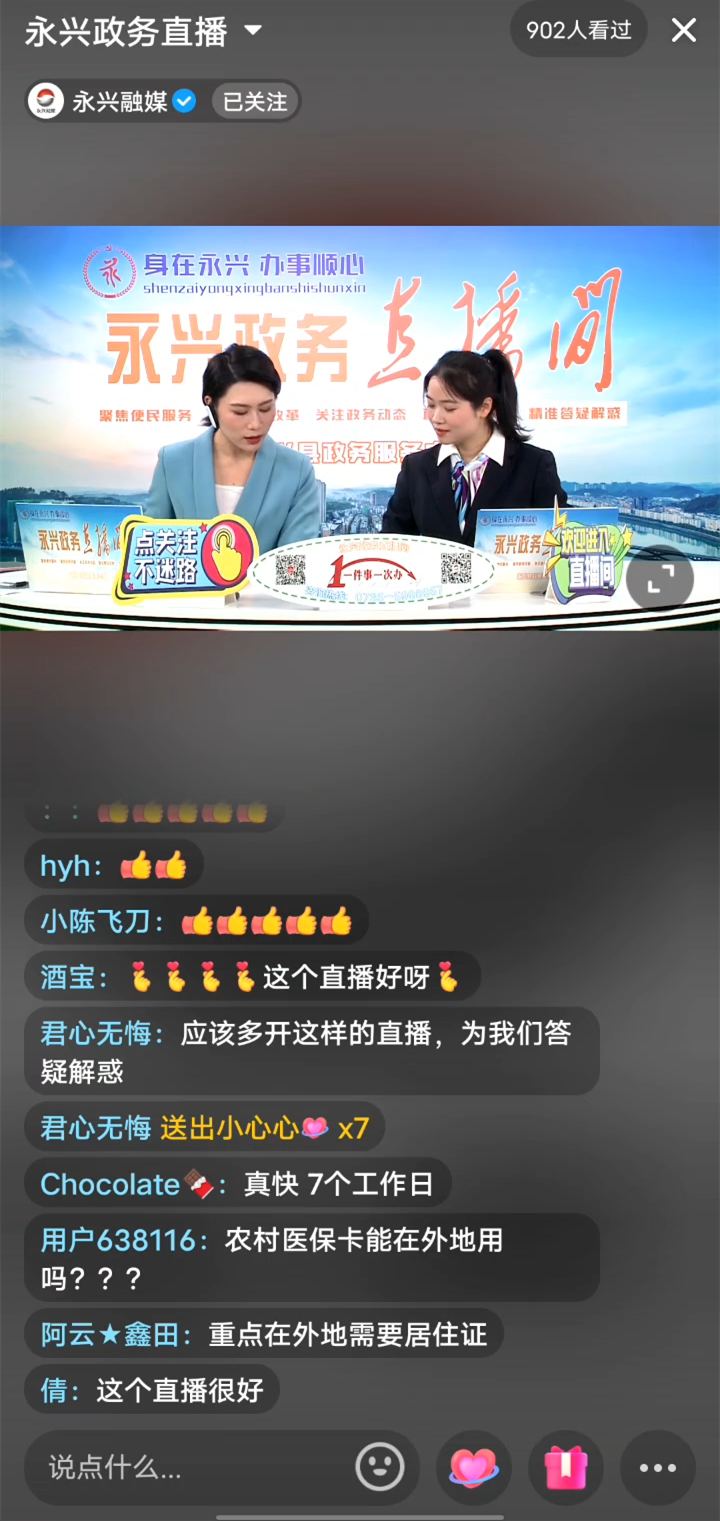Open the gift panel
720x1521 pixels.
point(566,1467)
